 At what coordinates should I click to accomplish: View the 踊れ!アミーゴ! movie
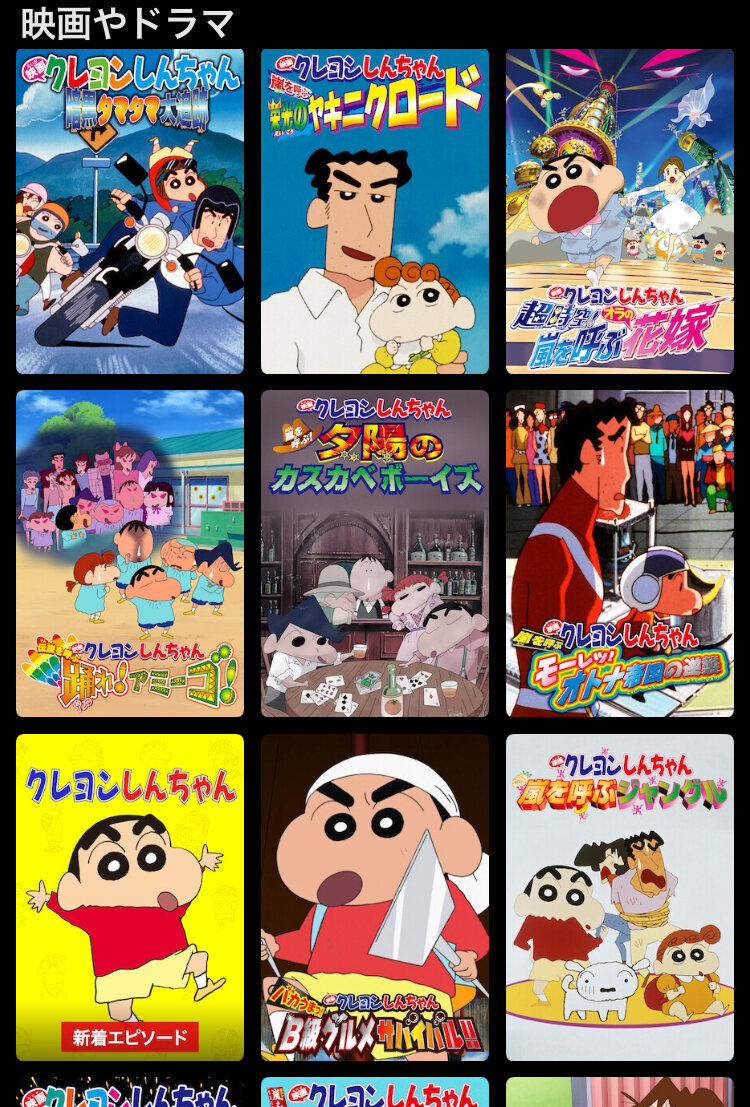[x=130, y=553]
